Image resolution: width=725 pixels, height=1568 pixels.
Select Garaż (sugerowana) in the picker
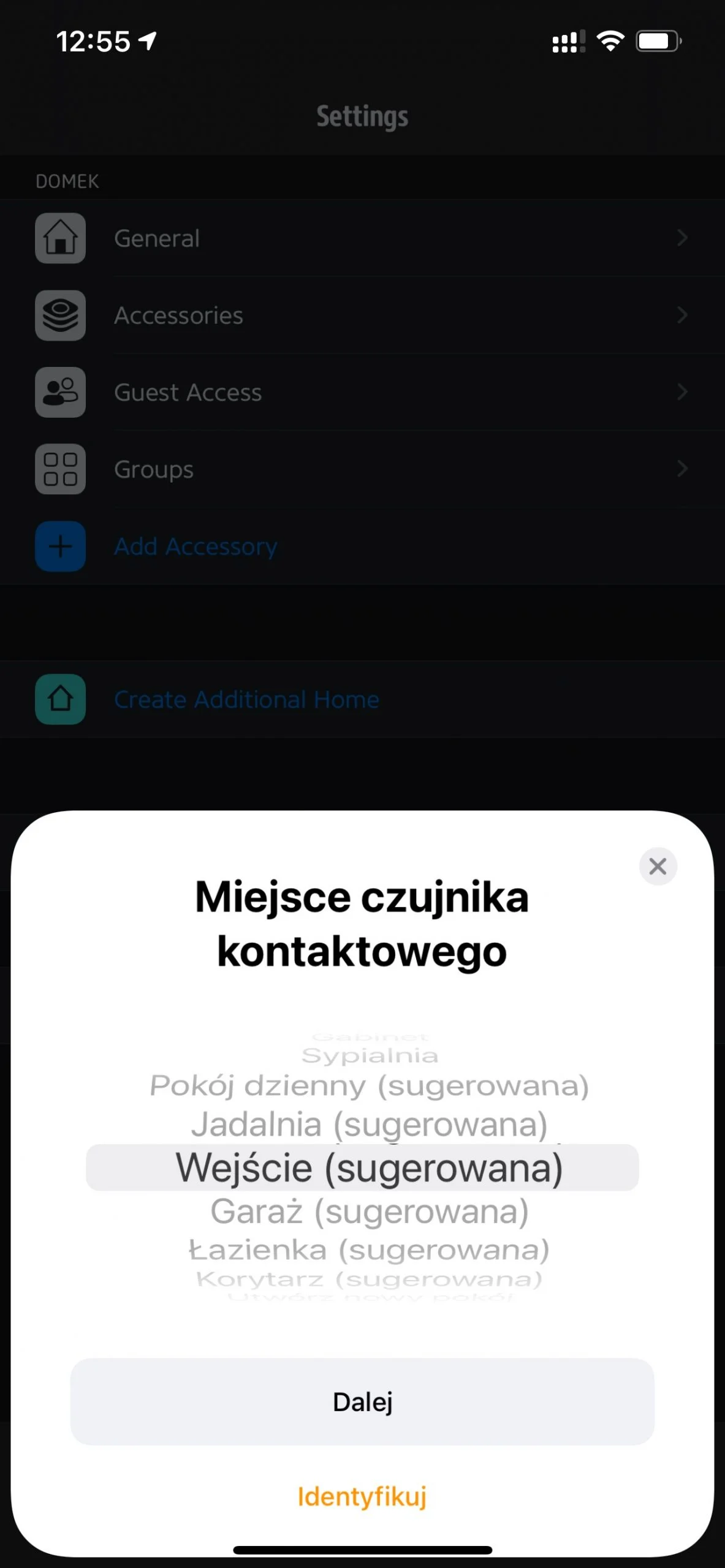tap(370, 1212)
